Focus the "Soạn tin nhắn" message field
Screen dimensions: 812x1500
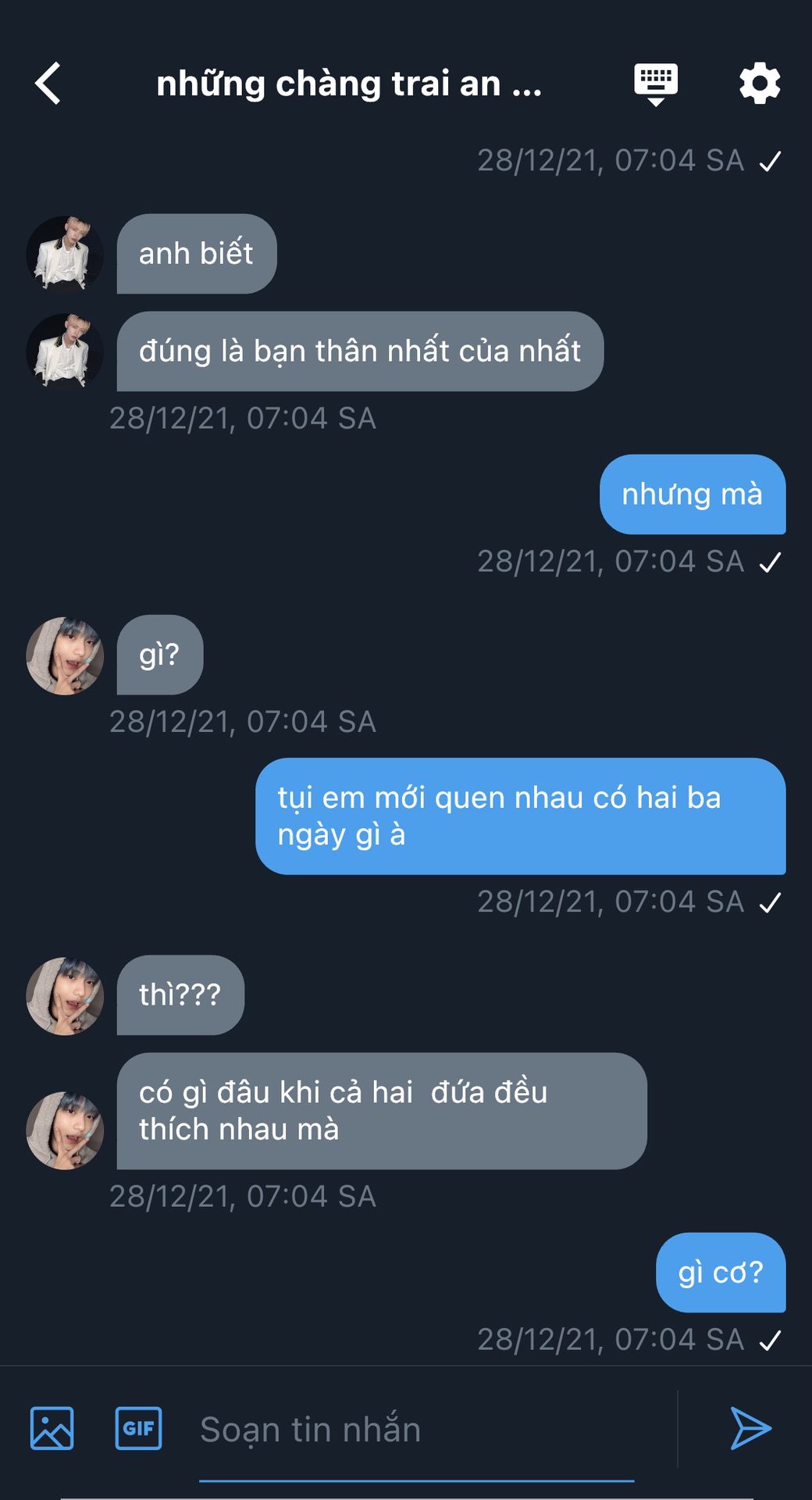click(416, 1430)
